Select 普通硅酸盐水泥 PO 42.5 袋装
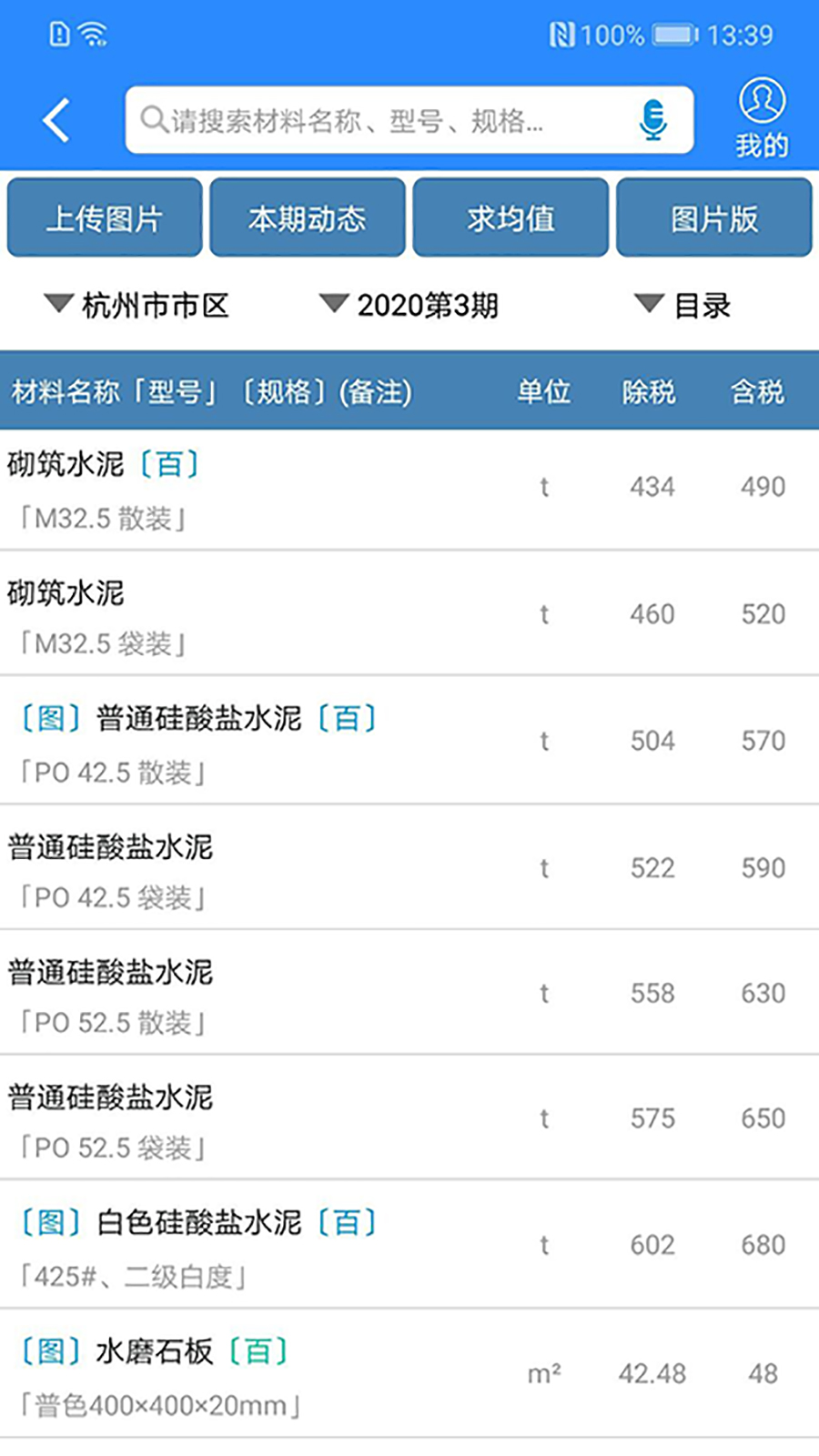This screenshot has height=1456, width=819. (x=409, y=867)
